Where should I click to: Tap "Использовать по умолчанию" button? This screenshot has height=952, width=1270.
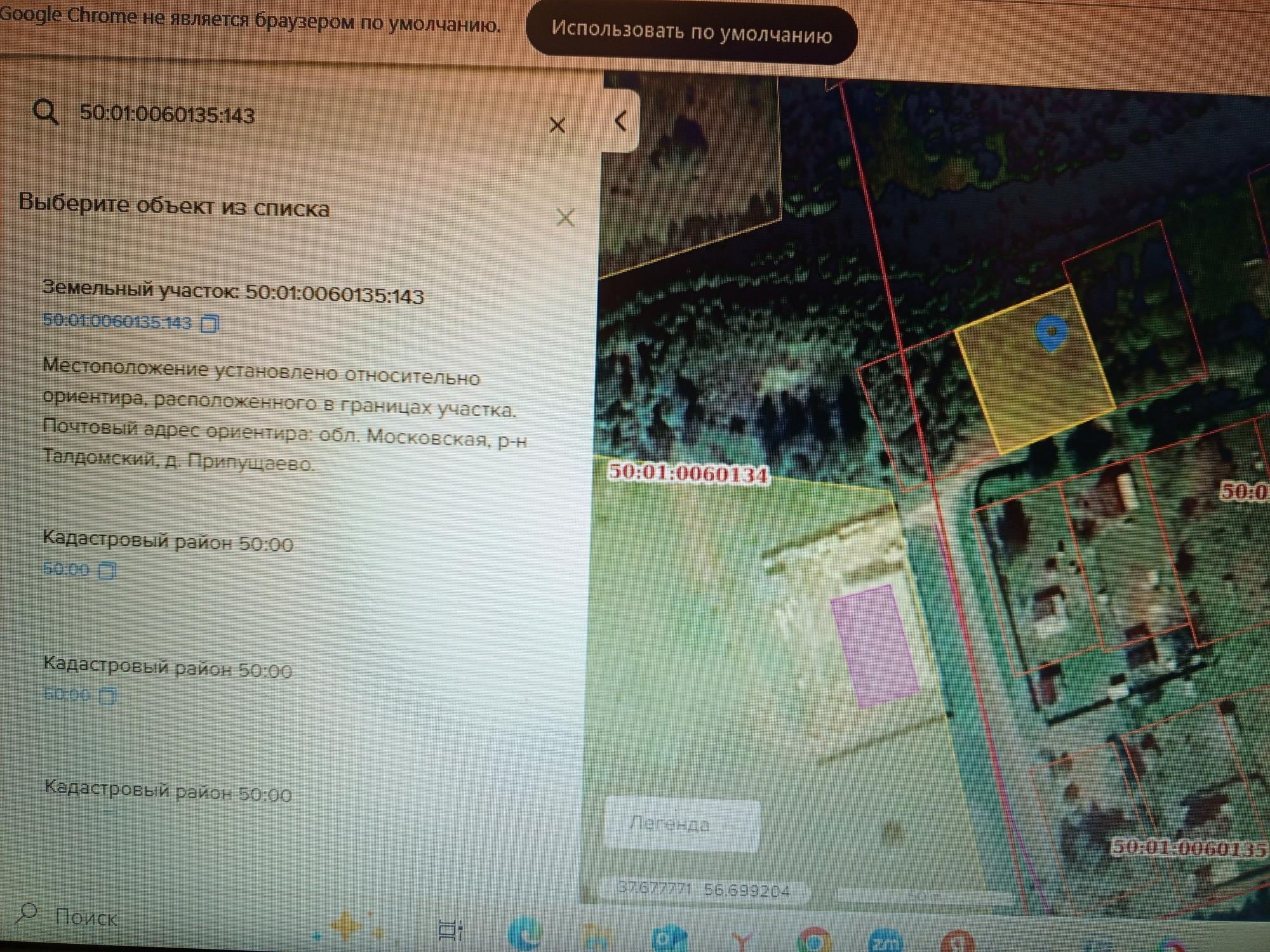[x=692, y=32]
